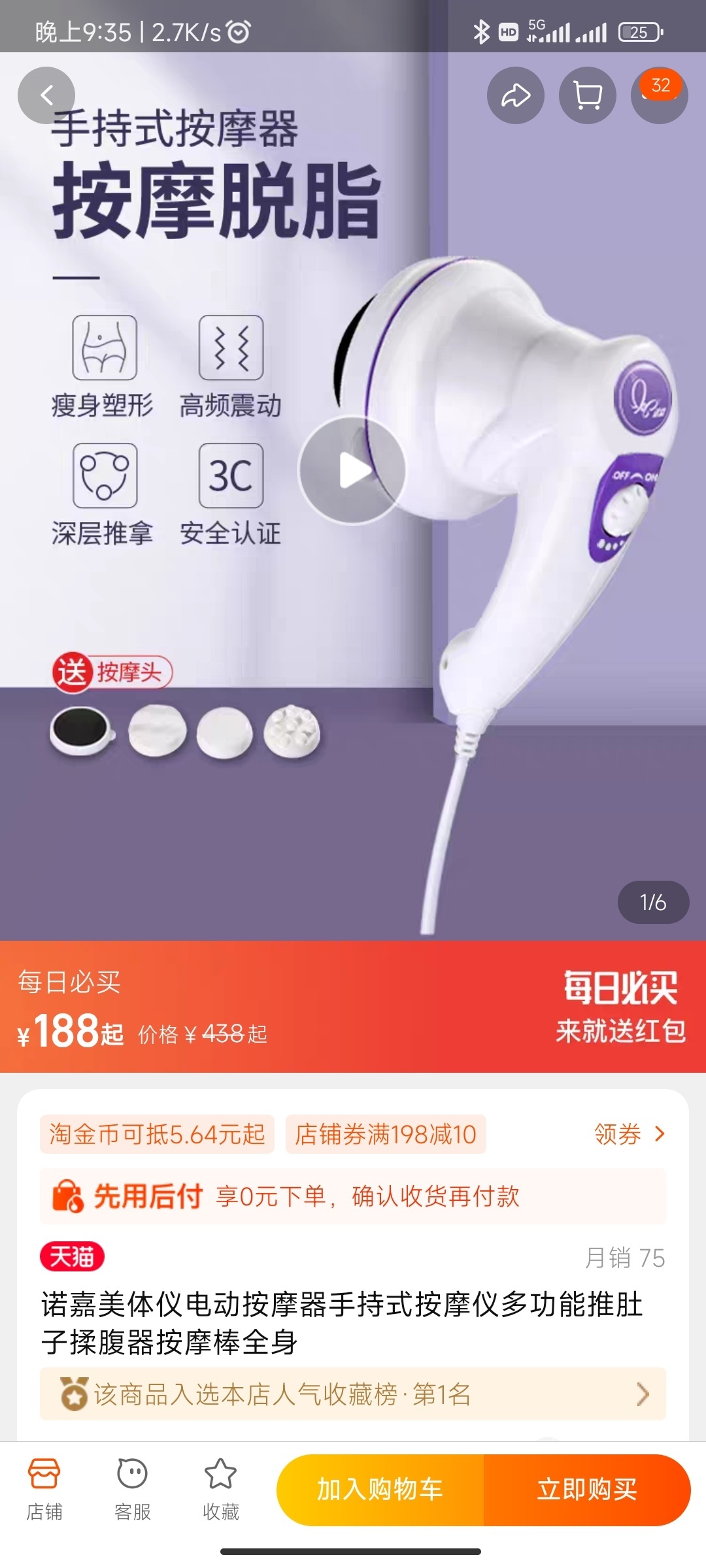Image resolution: width=706 pixels, height=1568 pixels.
Task: Tap the 淘金币可抵5.64元起 chip
Action: 157,1134
